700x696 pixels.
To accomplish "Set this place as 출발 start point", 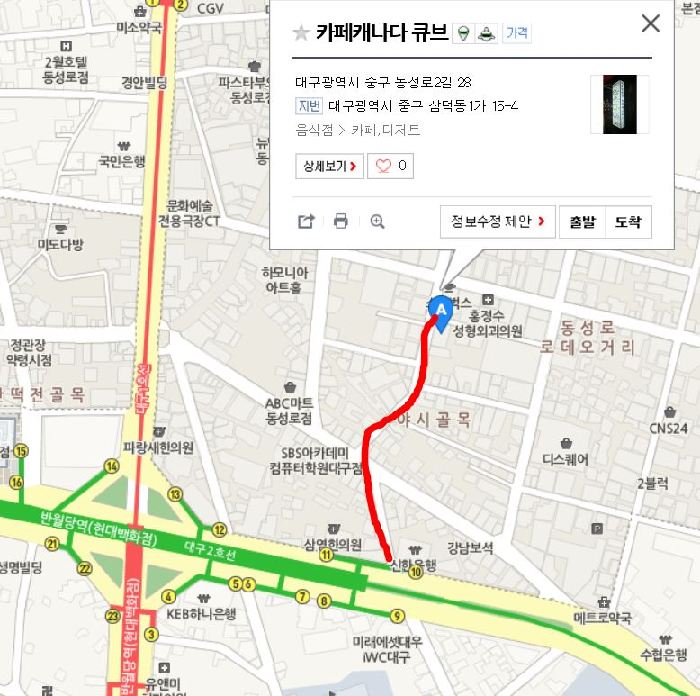I will click(x=581, y=221).
